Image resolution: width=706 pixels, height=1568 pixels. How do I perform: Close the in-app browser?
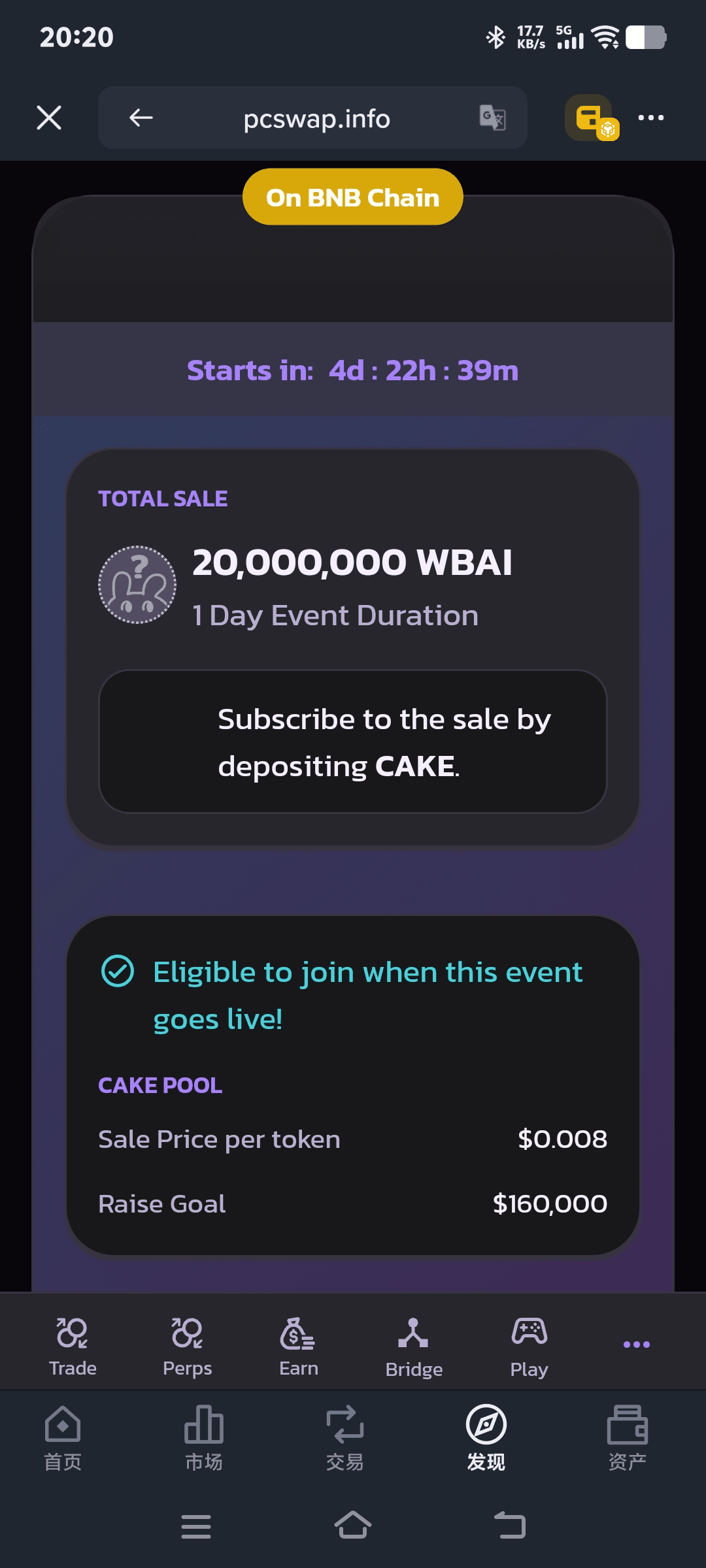49,118
